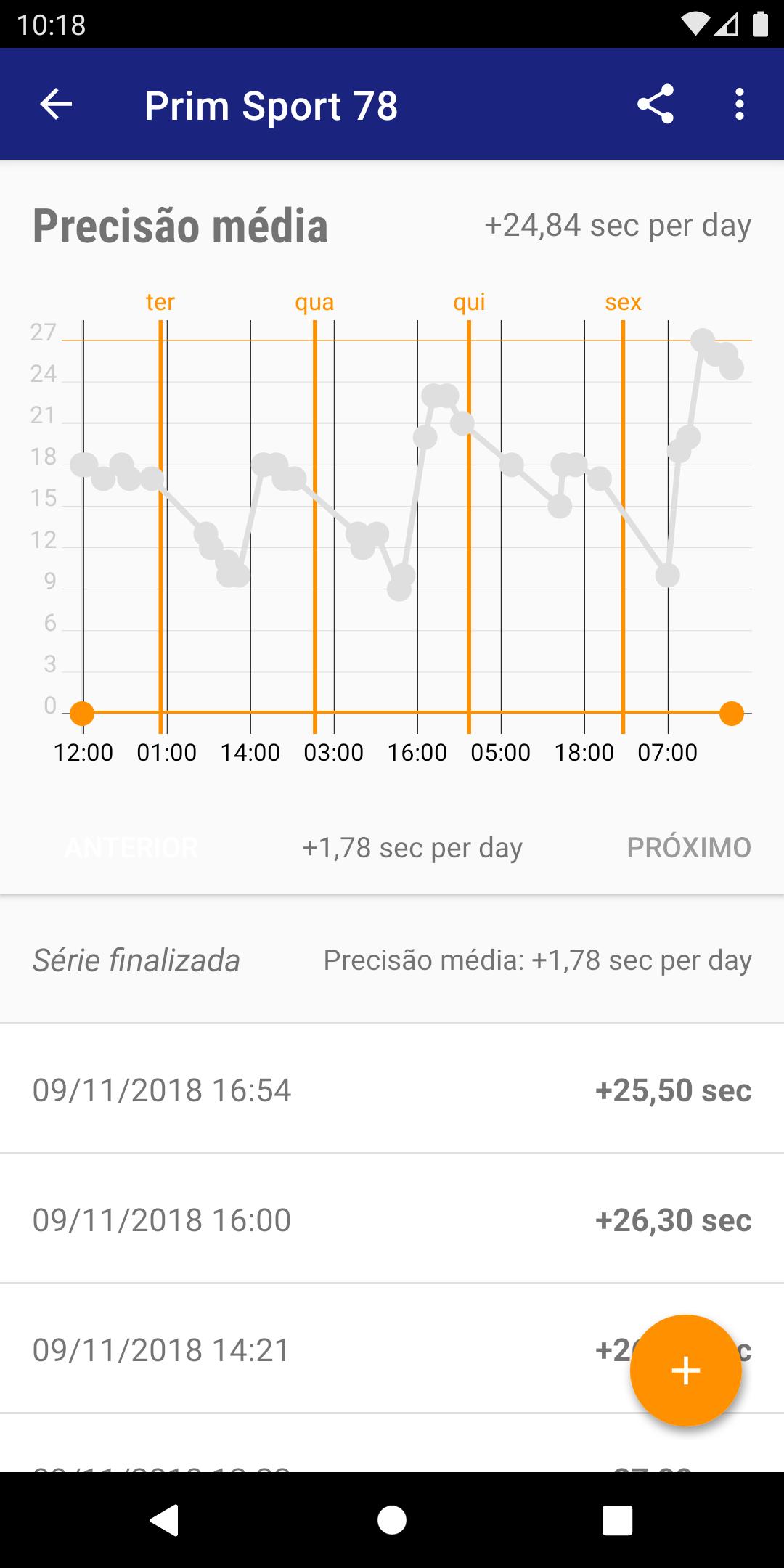Open the 09/11/2018 16:00 measurement entry
The width and height of the screenshot is (784, 1568).
[392, 1219]
